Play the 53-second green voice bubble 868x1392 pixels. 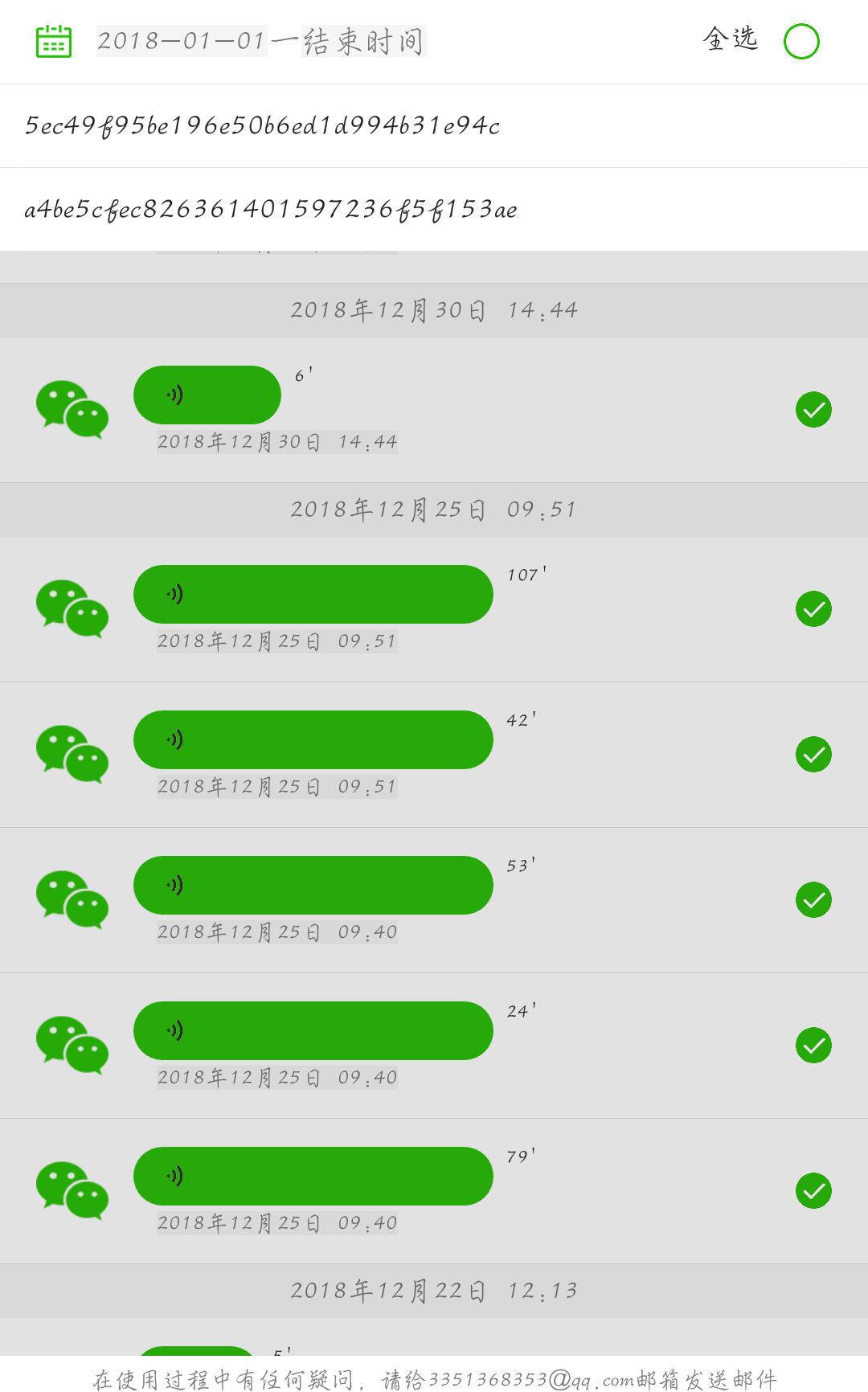313,884
